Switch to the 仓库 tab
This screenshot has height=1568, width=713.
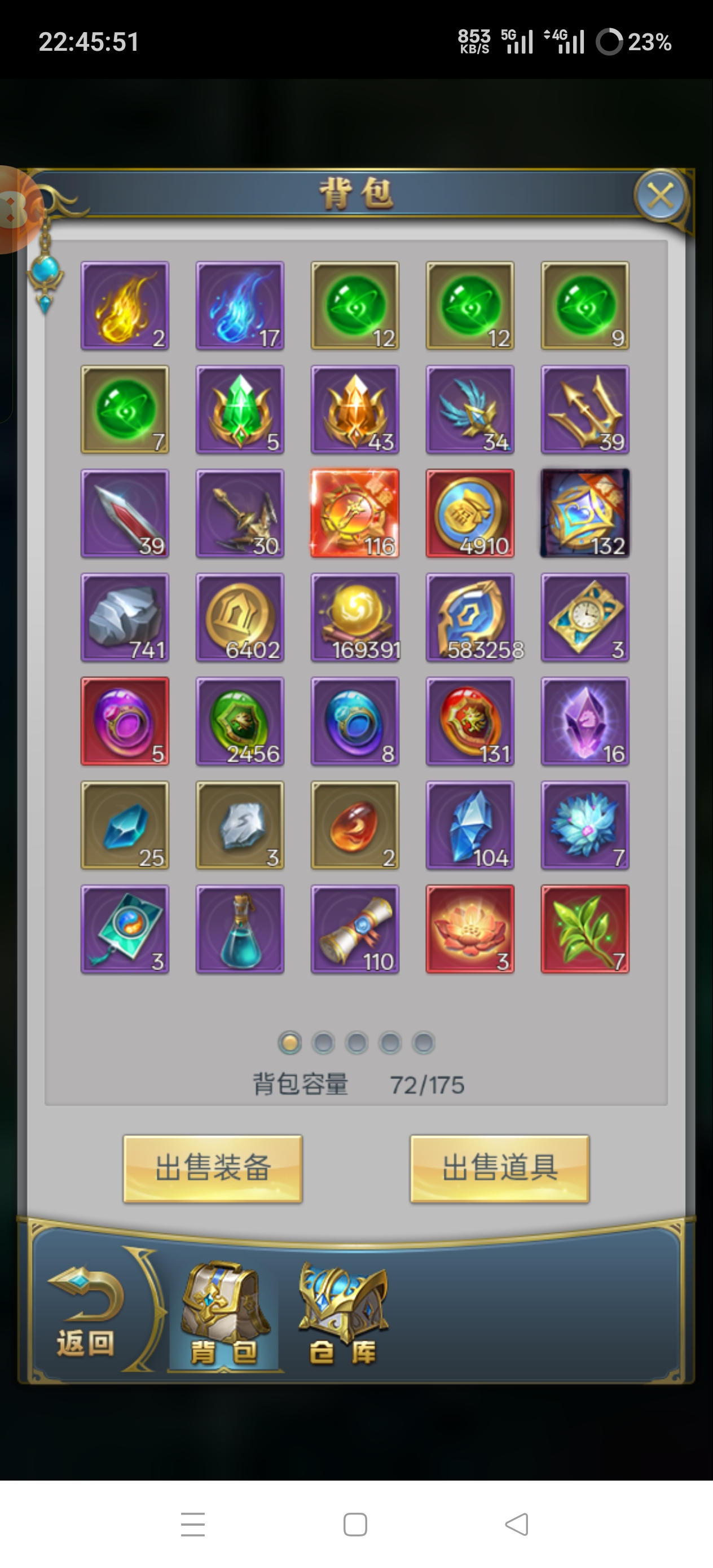[x=343, y=1315]
